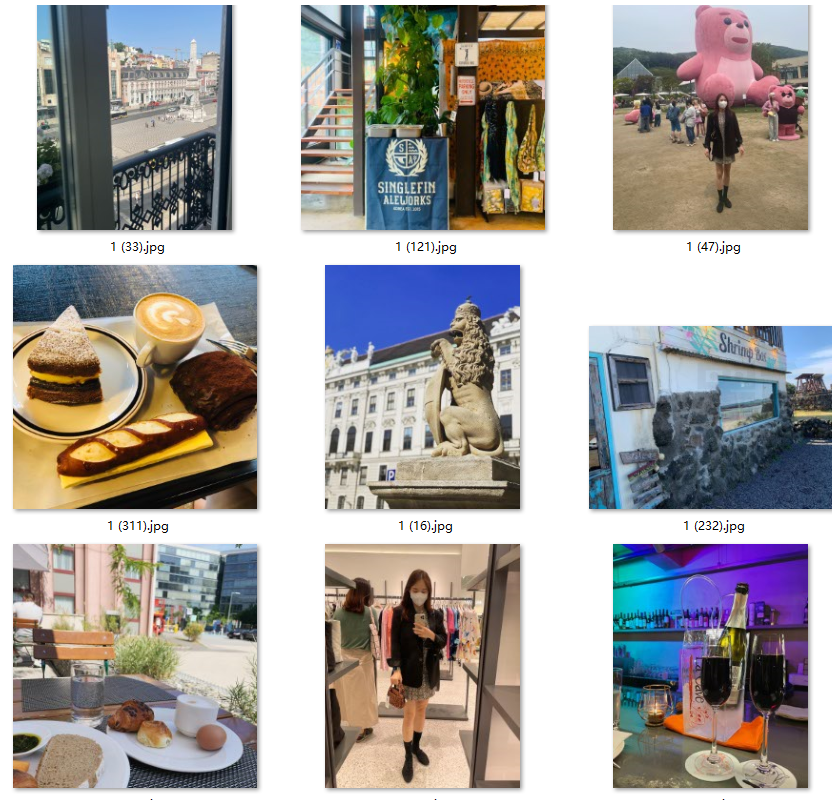The width and height of the screenshot is (832, 800).
Task: Select photo 1 (47).jpg
Action: coord(710,118)
